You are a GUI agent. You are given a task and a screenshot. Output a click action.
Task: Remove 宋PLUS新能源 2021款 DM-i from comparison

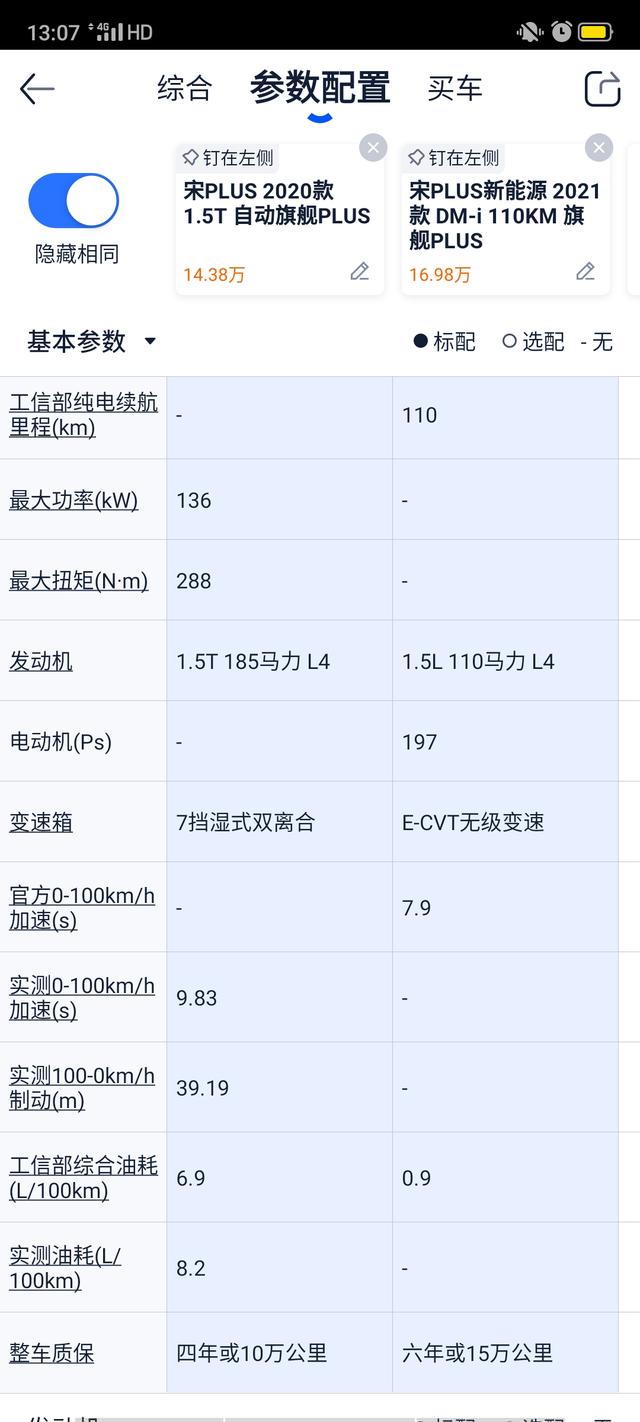(598, 148)
